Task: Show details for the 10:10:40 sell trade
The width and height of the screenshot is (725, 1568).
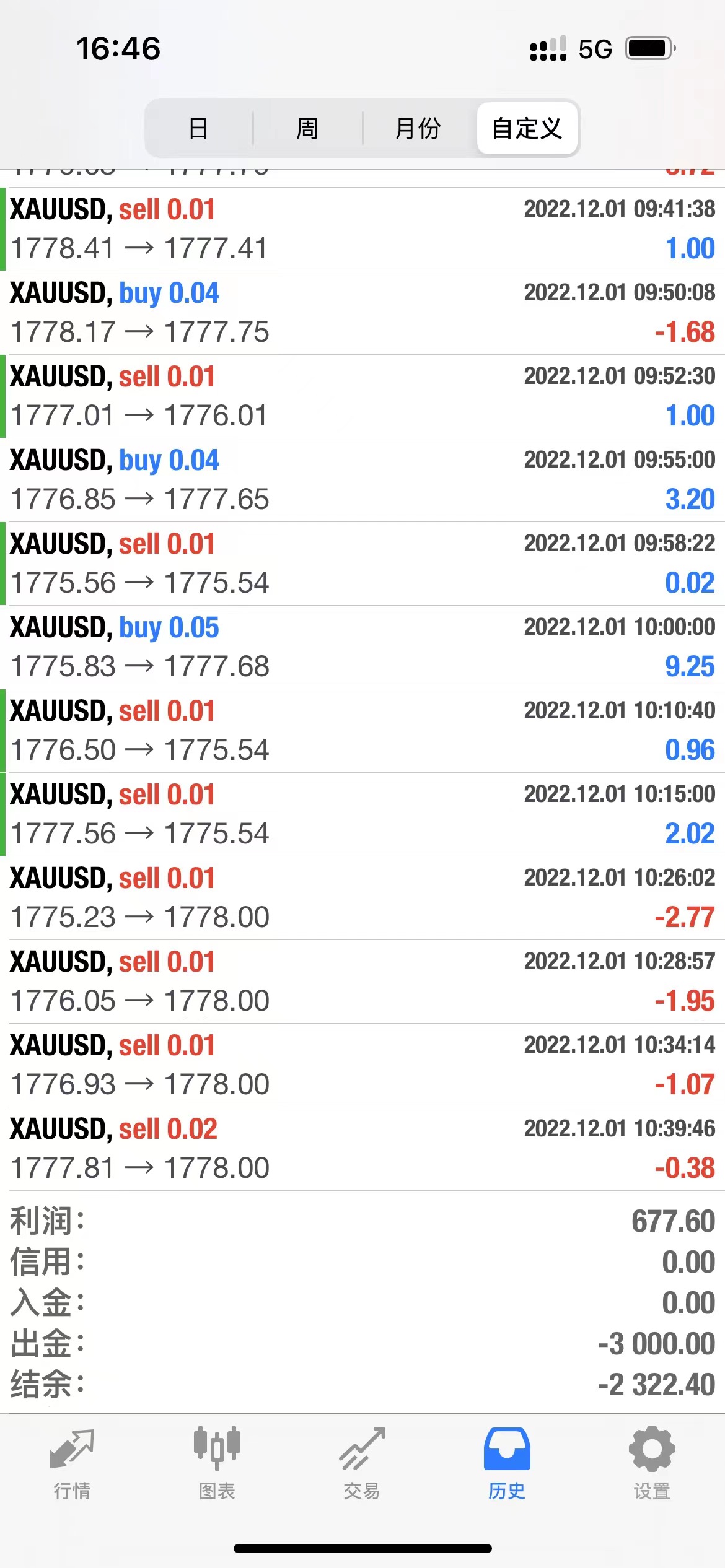Action: coord(362,731)
